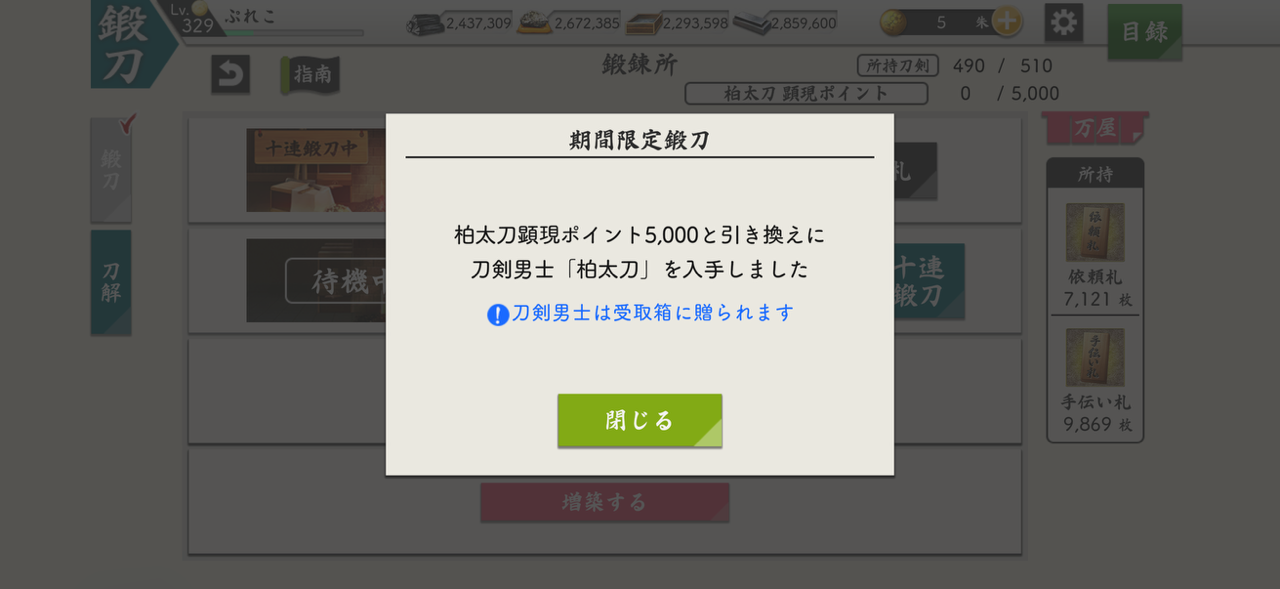1280x589 pixels.
Task: Tap 増築する to expand slots
Action: 604,502
